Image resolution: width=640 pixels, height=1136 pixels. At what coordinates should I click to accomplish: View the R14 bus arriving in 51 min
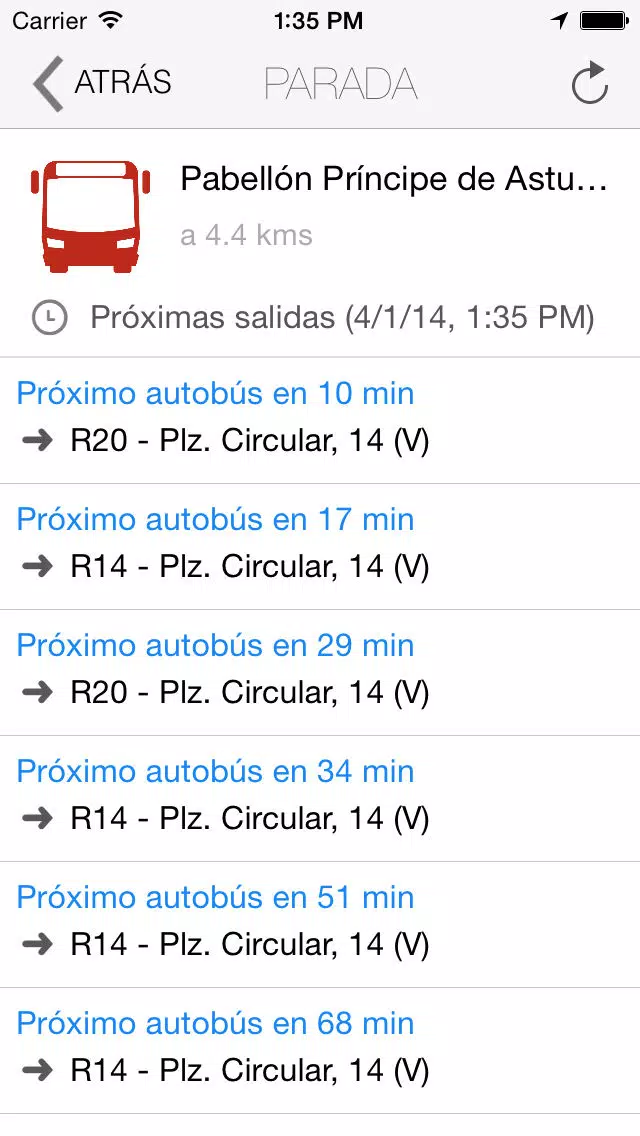point(320,925)
